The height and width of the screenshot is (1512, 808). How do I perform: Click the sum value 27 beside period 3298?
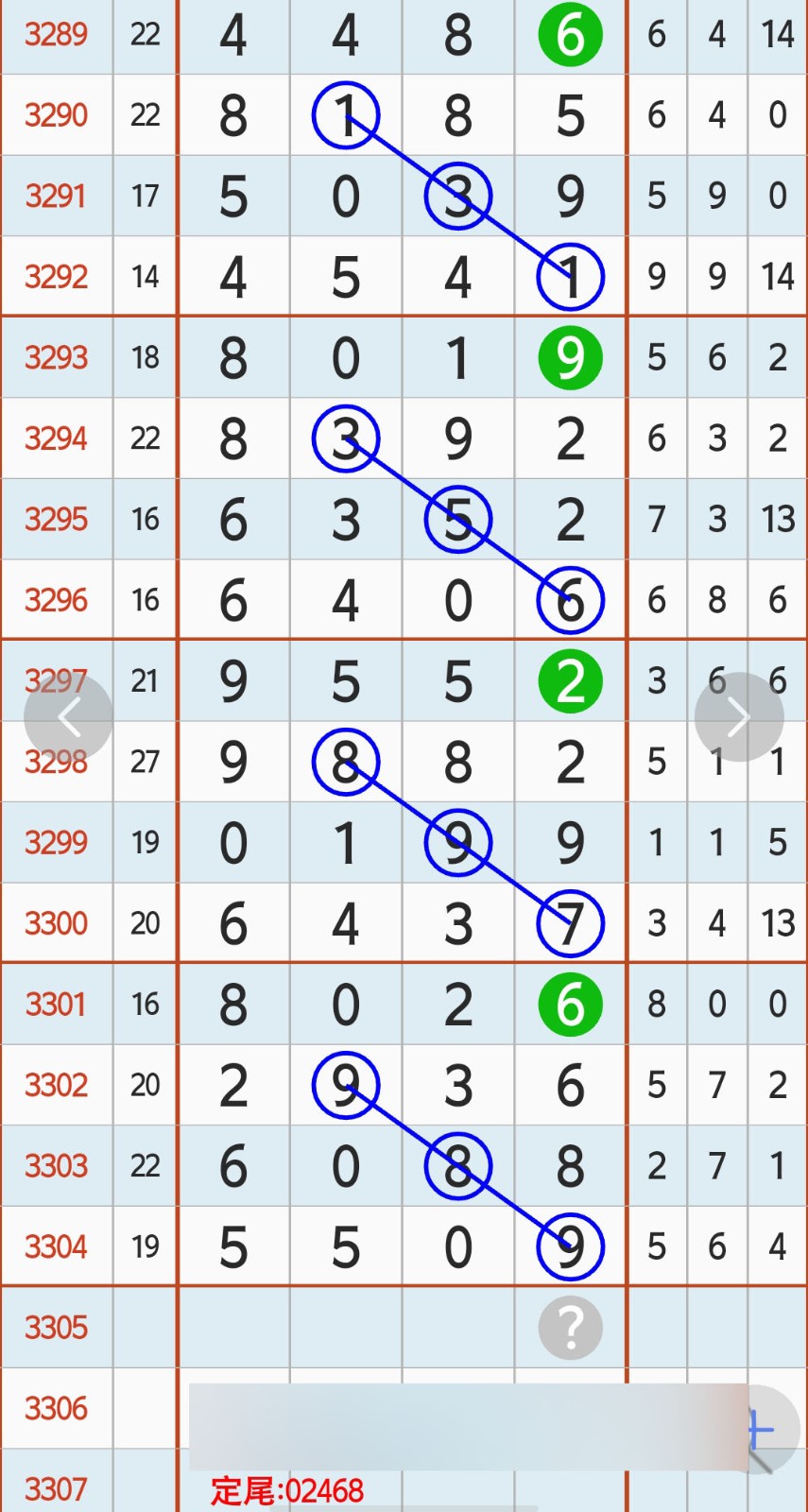pos(145,761)
